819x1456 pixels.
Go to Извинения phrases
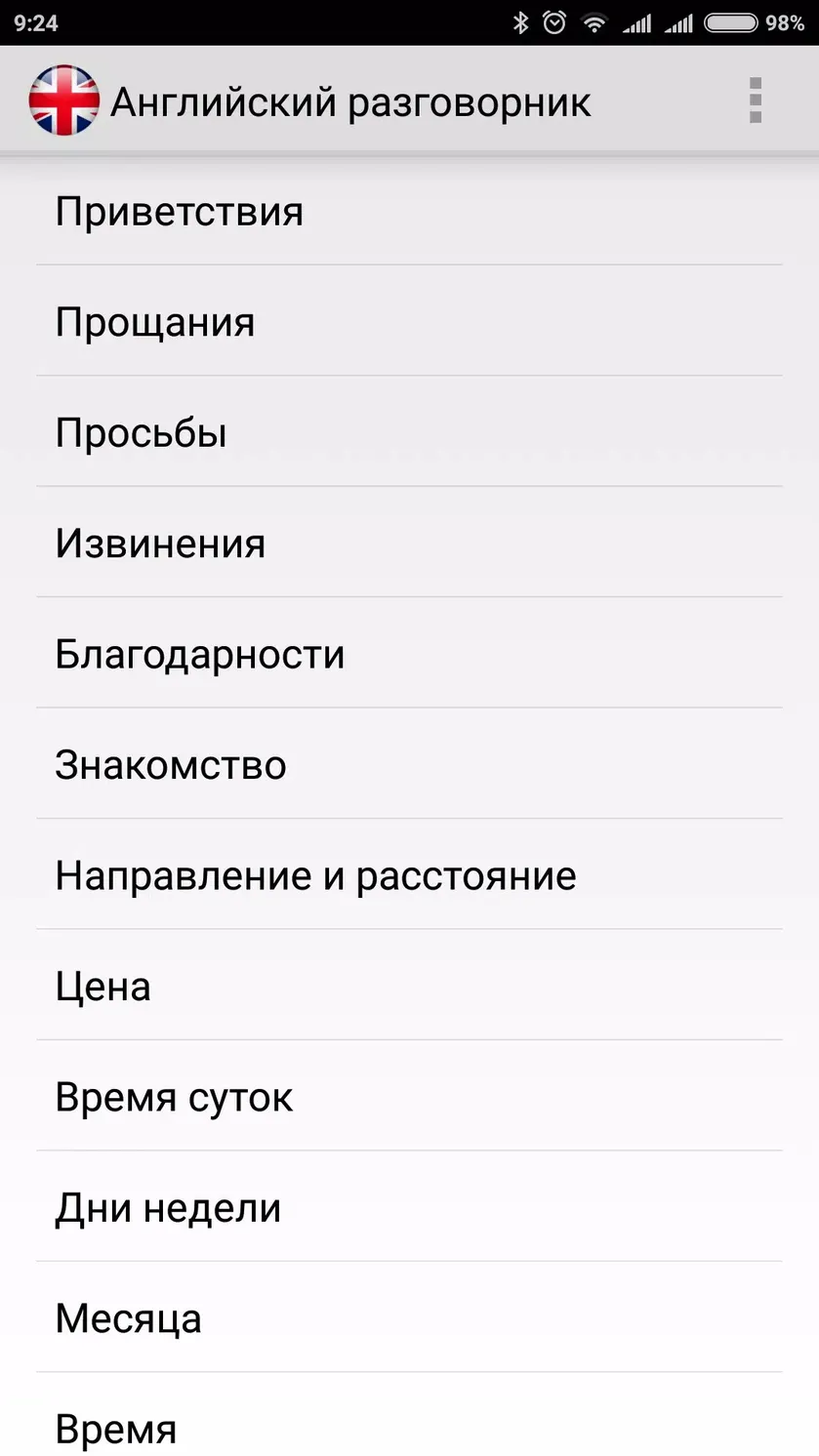[x=409, y=542]
